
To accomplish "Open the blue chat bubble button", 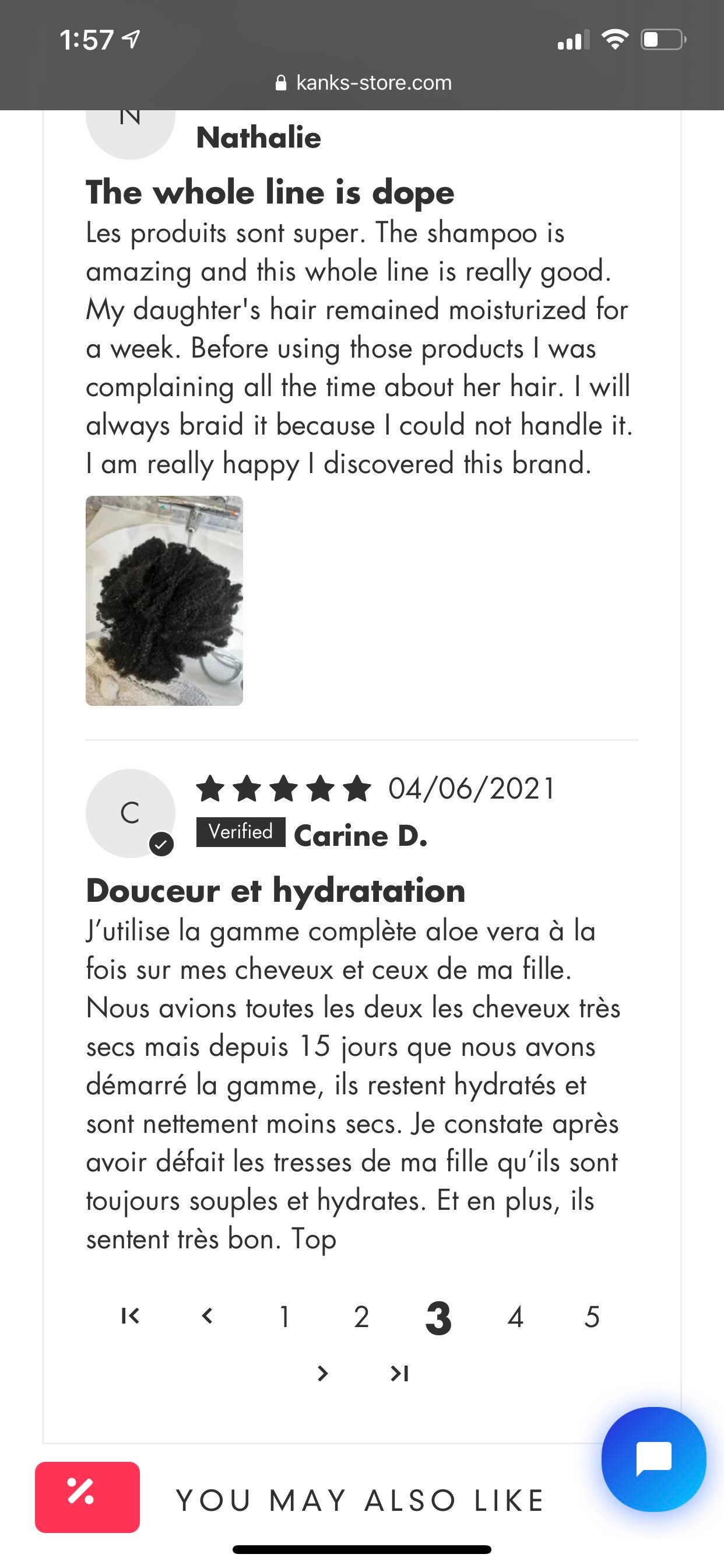I will click(653, 1459).
